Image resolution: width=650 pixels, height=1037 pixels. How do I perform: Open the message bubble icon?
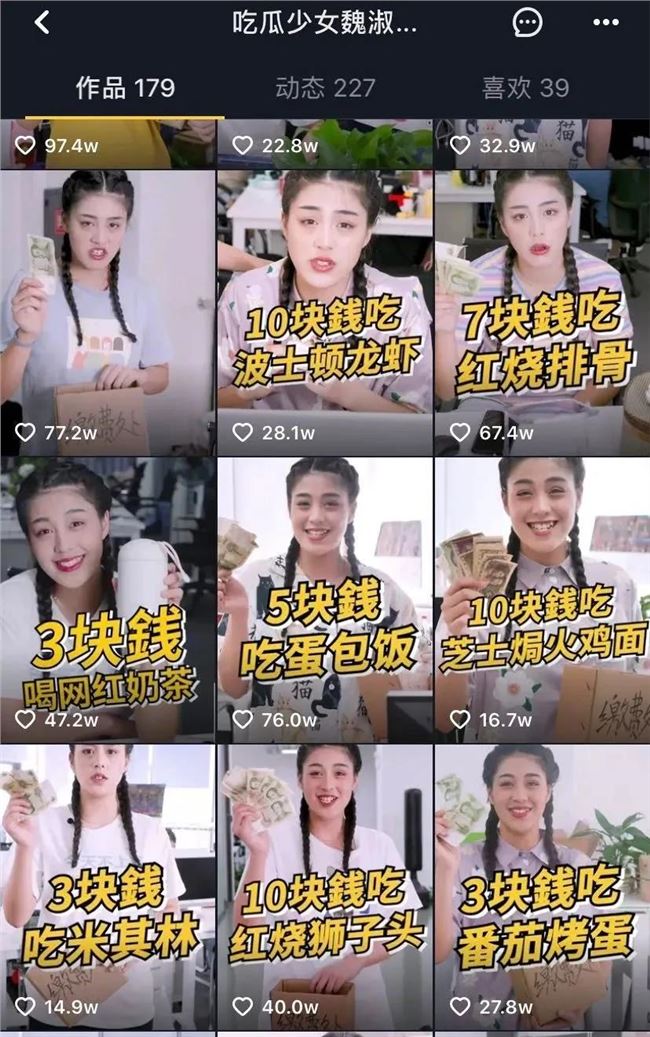(x=527, y=23)
